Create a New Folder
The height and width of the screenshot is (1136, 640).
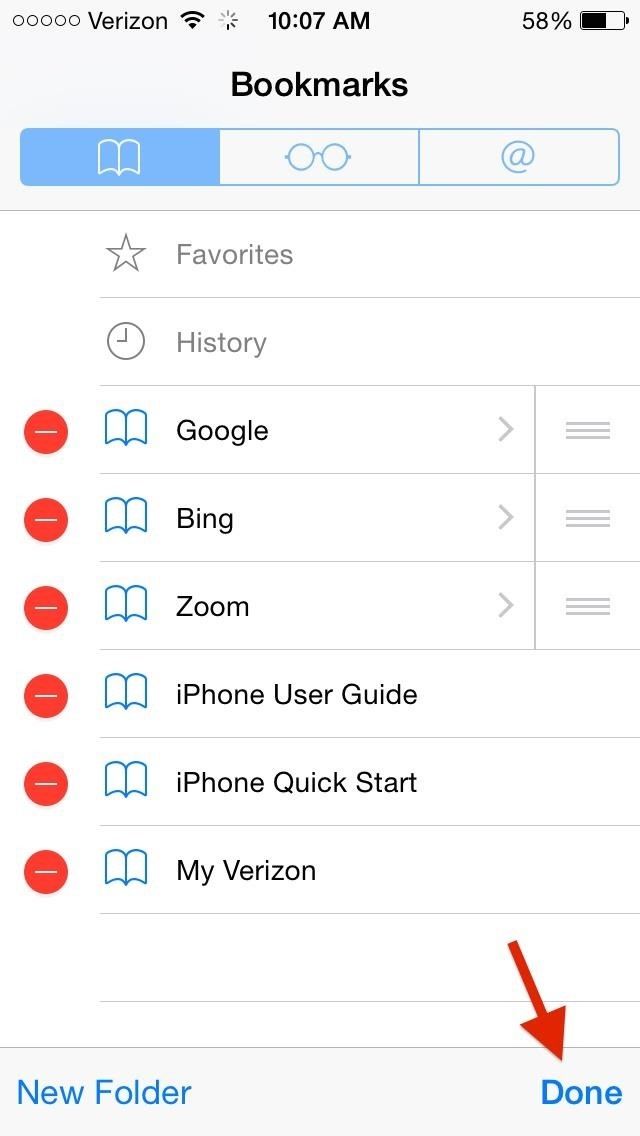(x=104, y=1092)
